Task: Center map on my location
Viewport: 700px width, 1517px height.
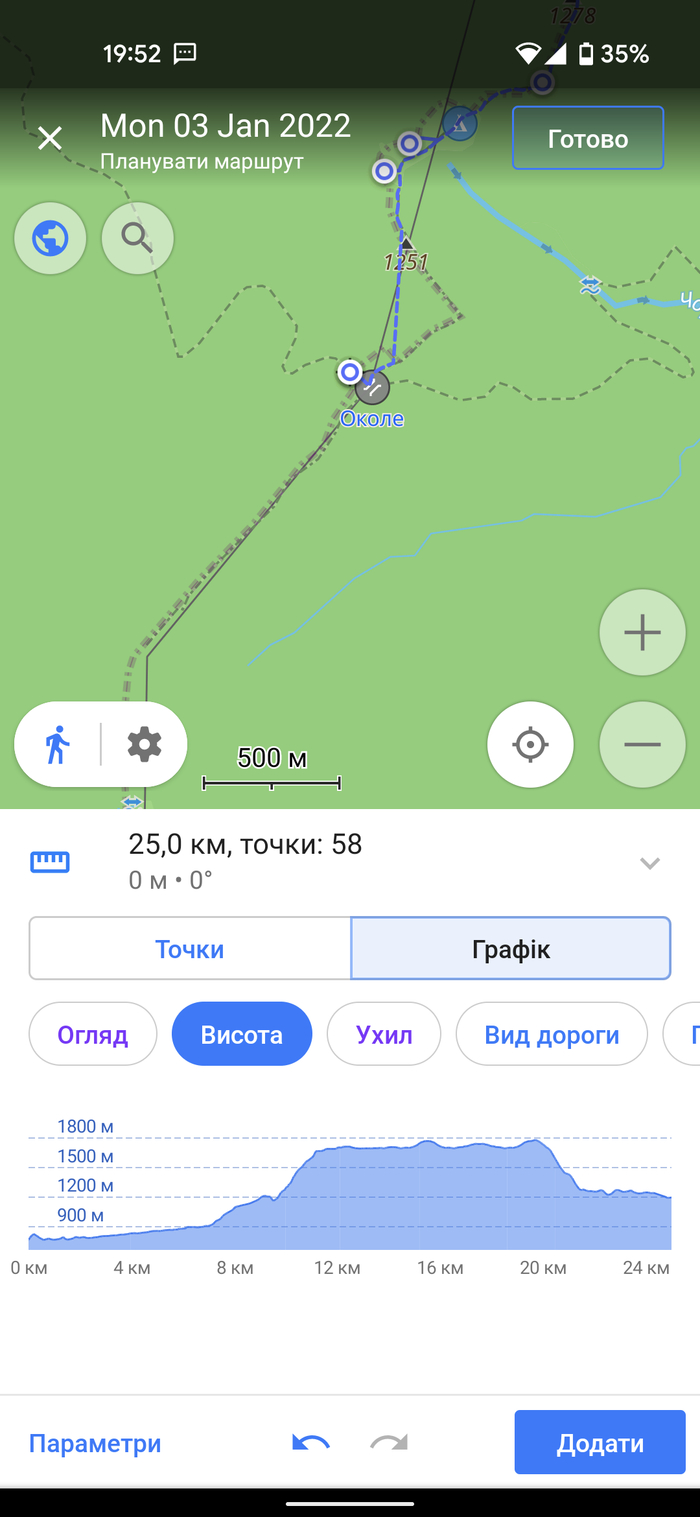Action: pyautogui.click(x=530, y=745)
